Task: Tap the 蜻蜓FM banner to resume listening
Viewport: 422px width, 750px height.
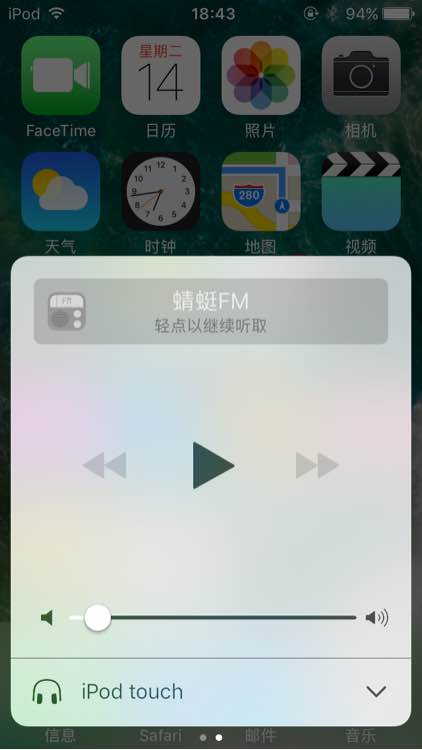Action: (x=211, y=311)
